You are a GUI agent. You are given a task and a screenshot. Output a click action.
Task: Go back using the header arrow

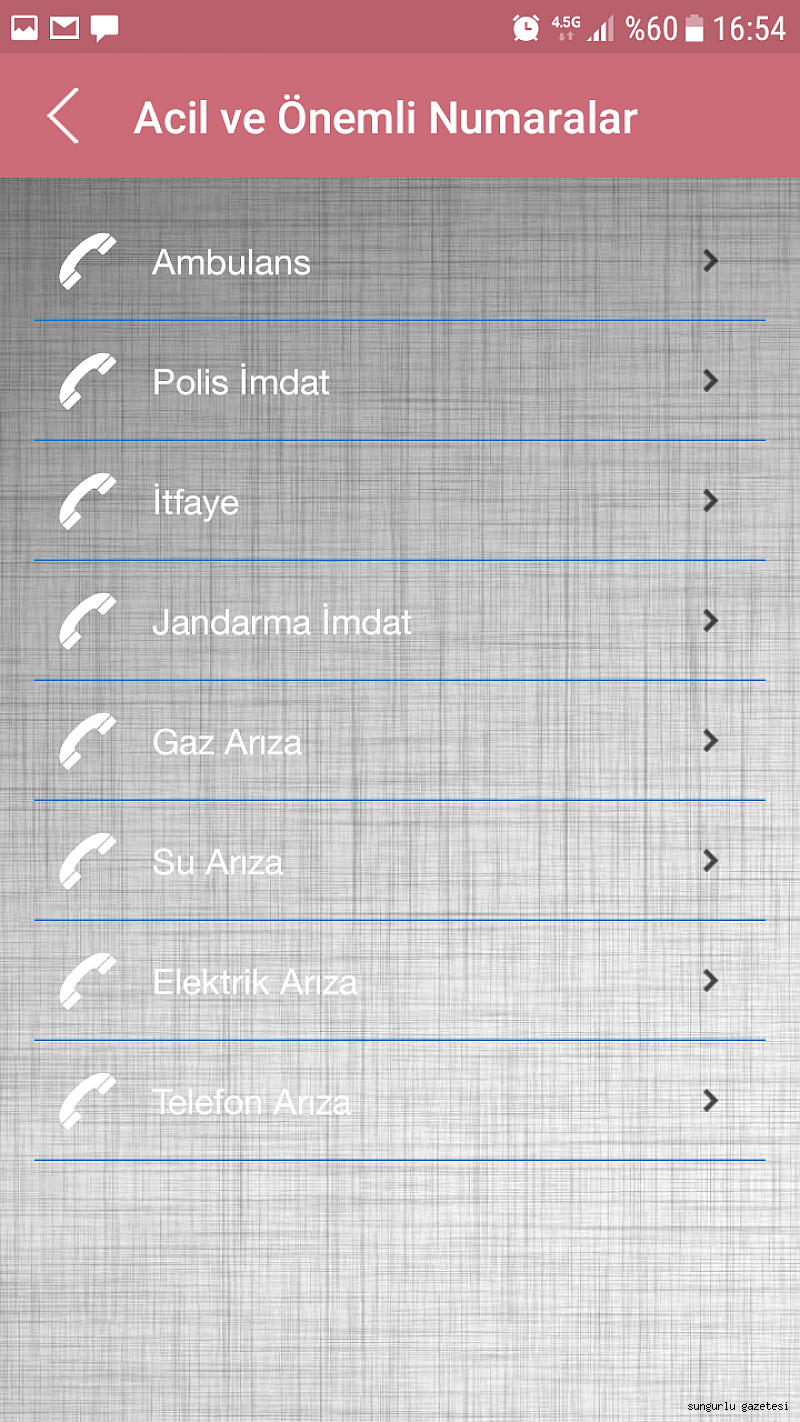tap(63, 116)
